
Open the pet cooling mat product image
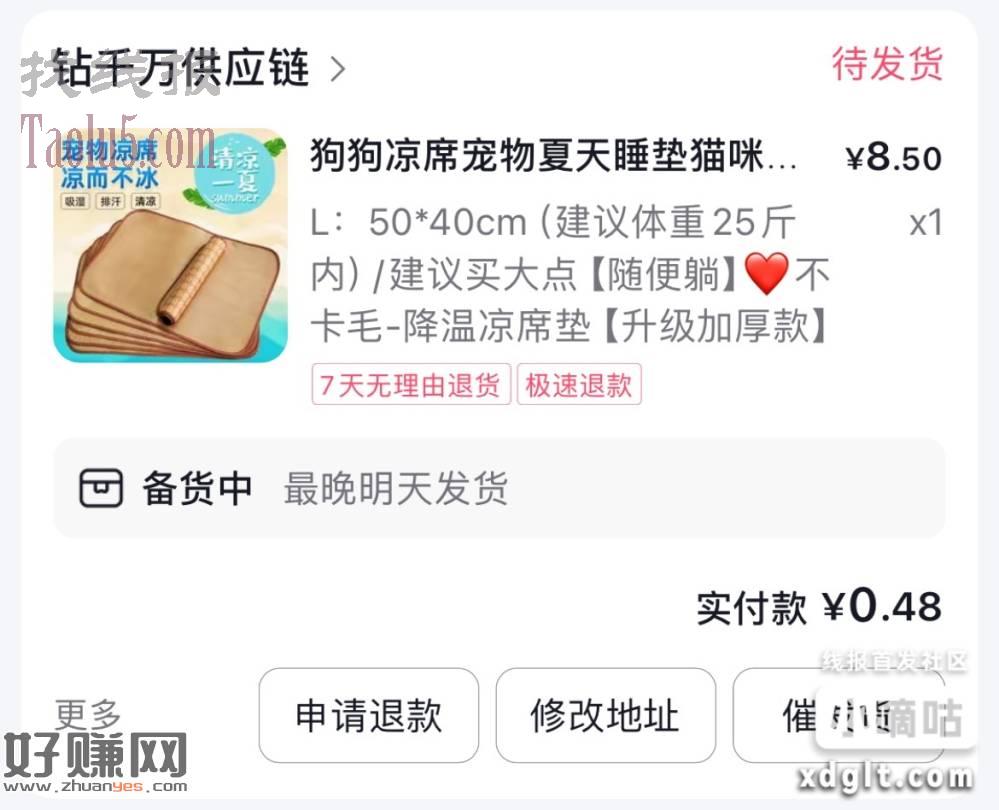170,246
